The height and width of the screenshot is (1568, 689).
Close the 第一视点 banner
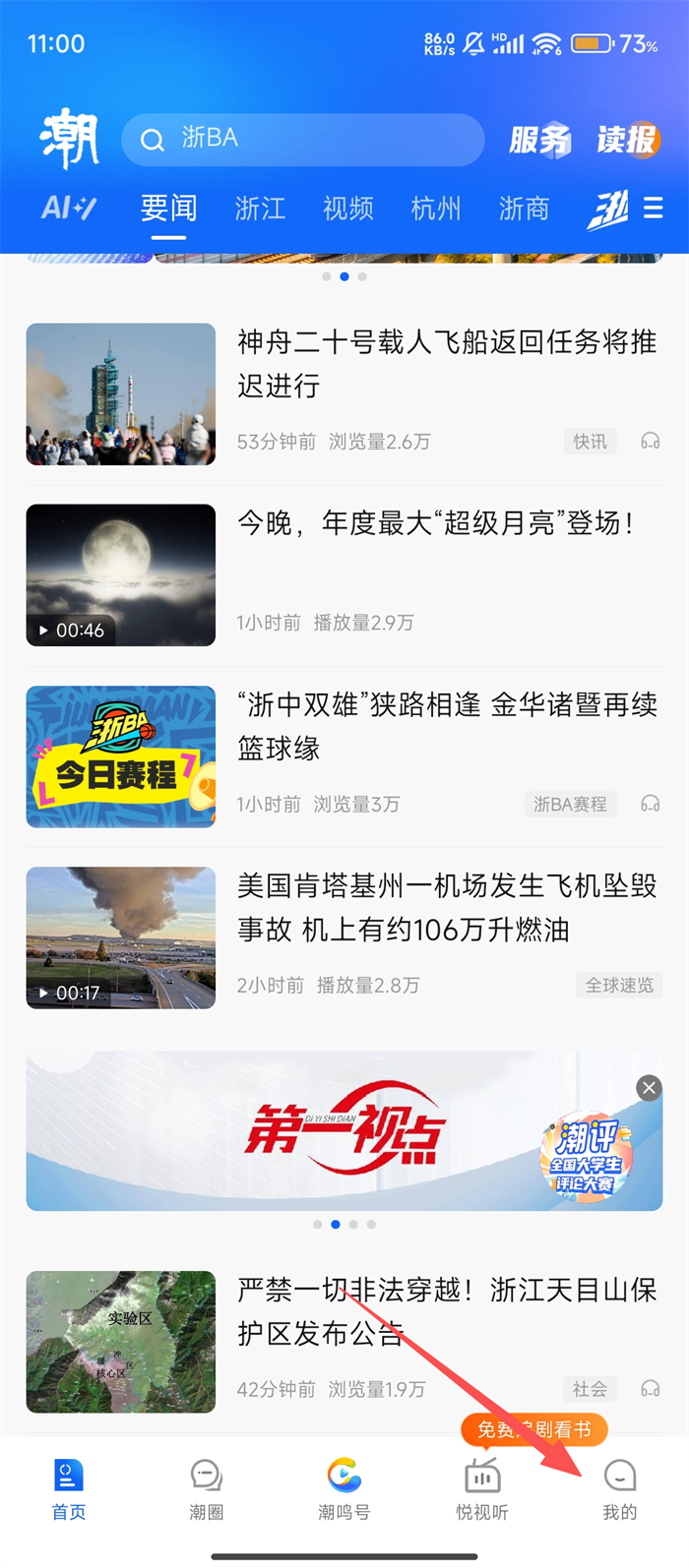pos(649,1088)
